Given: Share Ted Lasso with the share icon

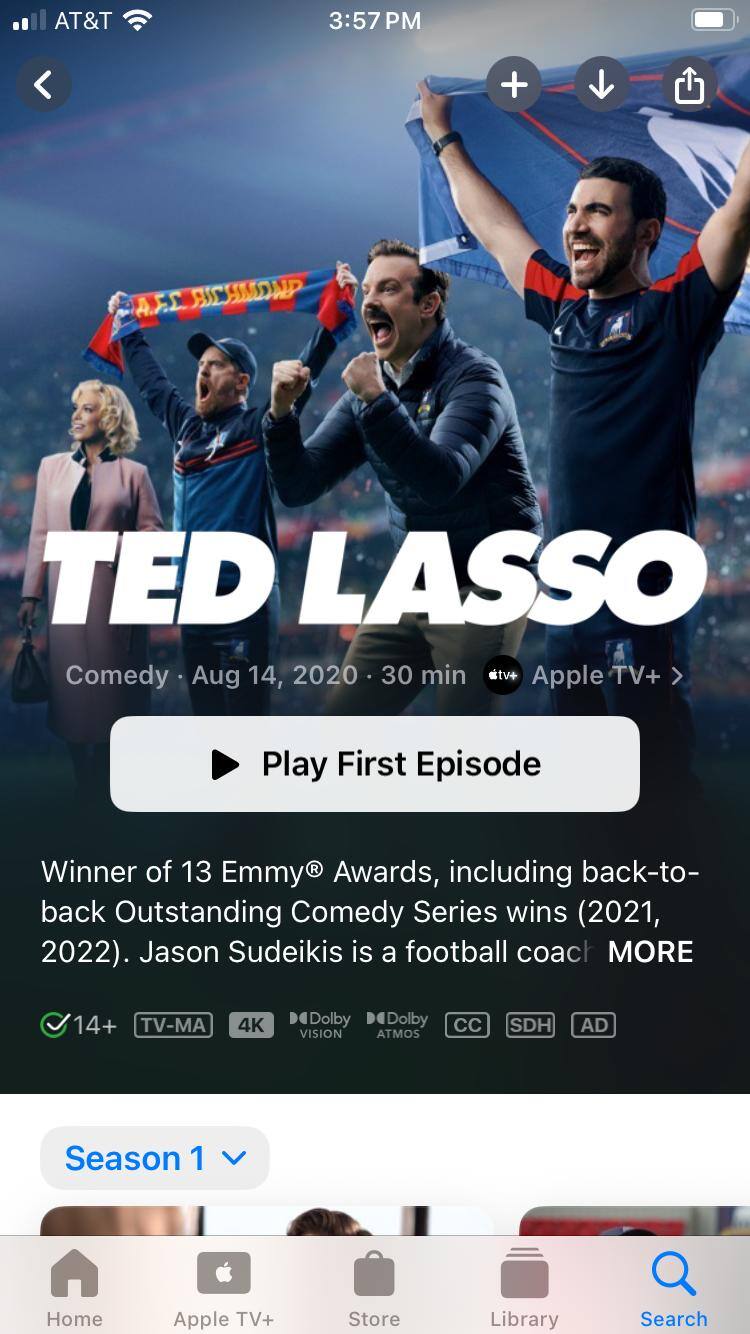Looking at the screenshot, I should 689,85.
